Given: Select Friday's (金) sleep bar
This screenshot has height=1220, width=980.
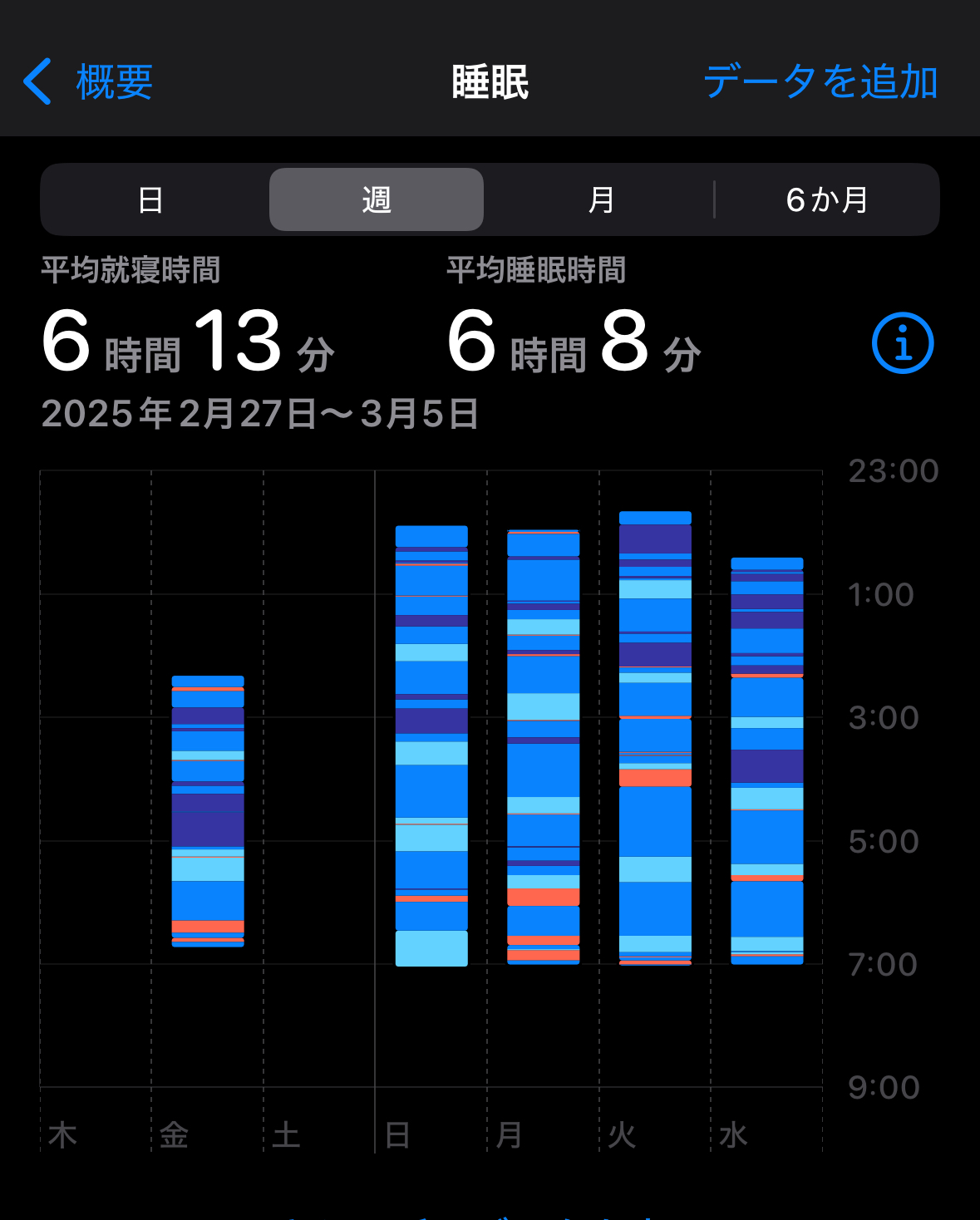Looking at the screenshot, I should coord(208,811).
